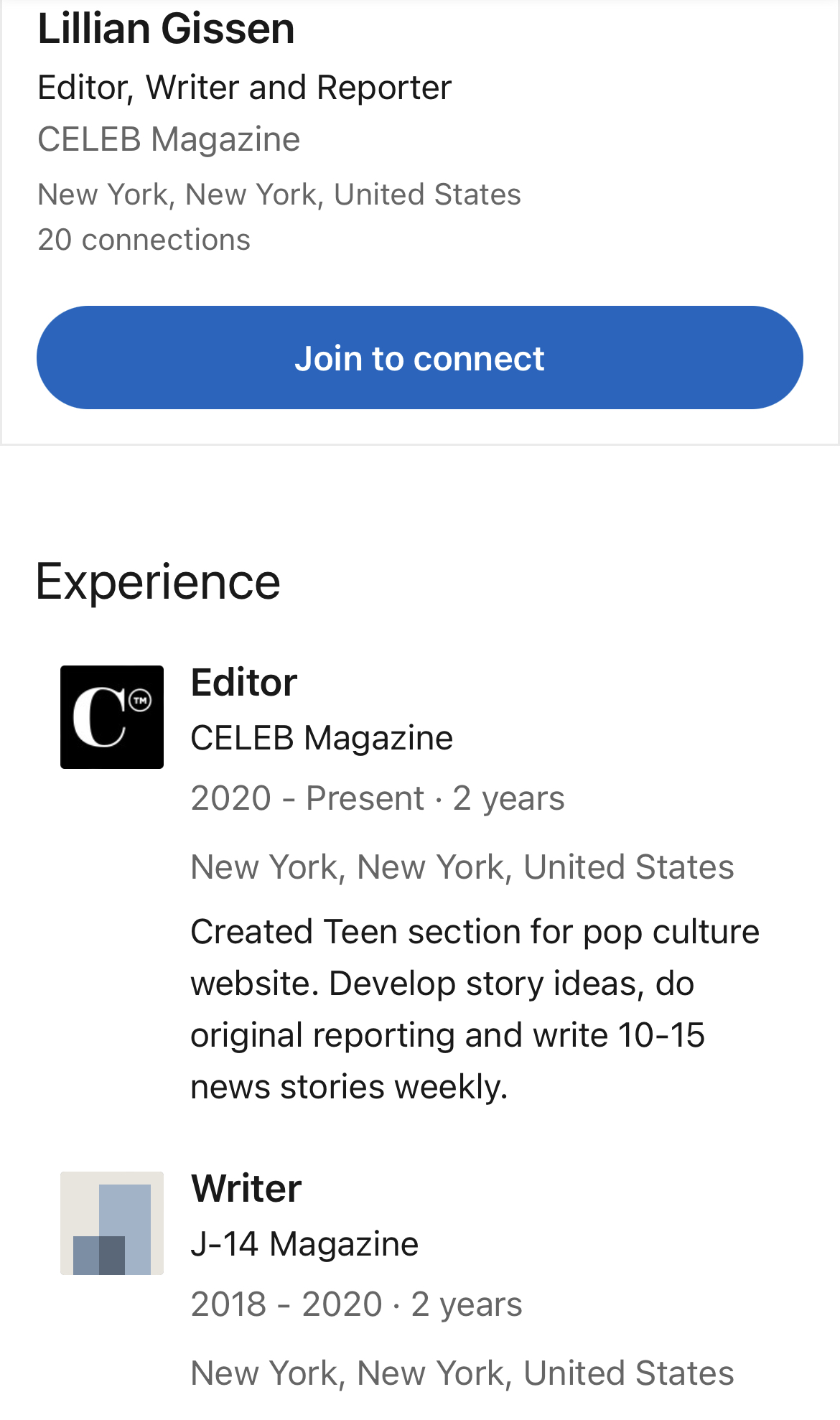
Task: Tap the Join to connect button
Action: (420, 358)
